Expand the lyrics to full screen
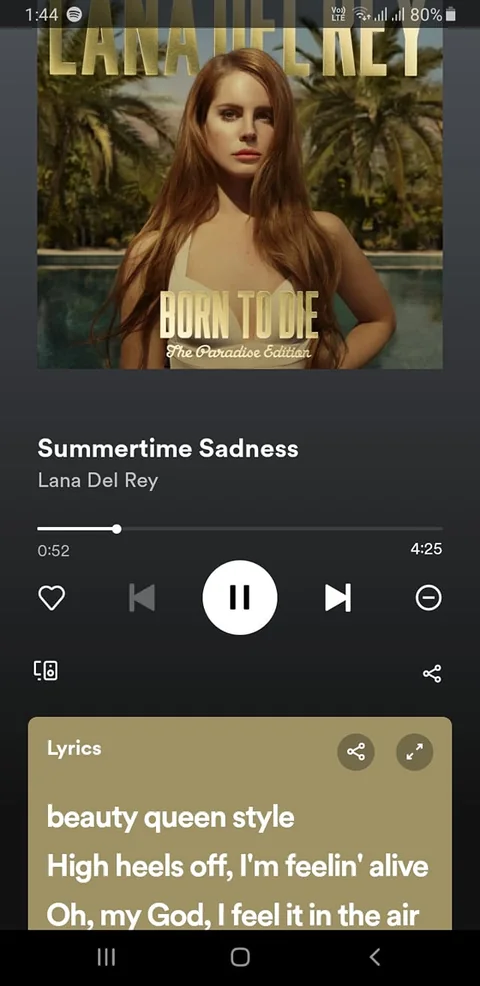 coord(415,751)
